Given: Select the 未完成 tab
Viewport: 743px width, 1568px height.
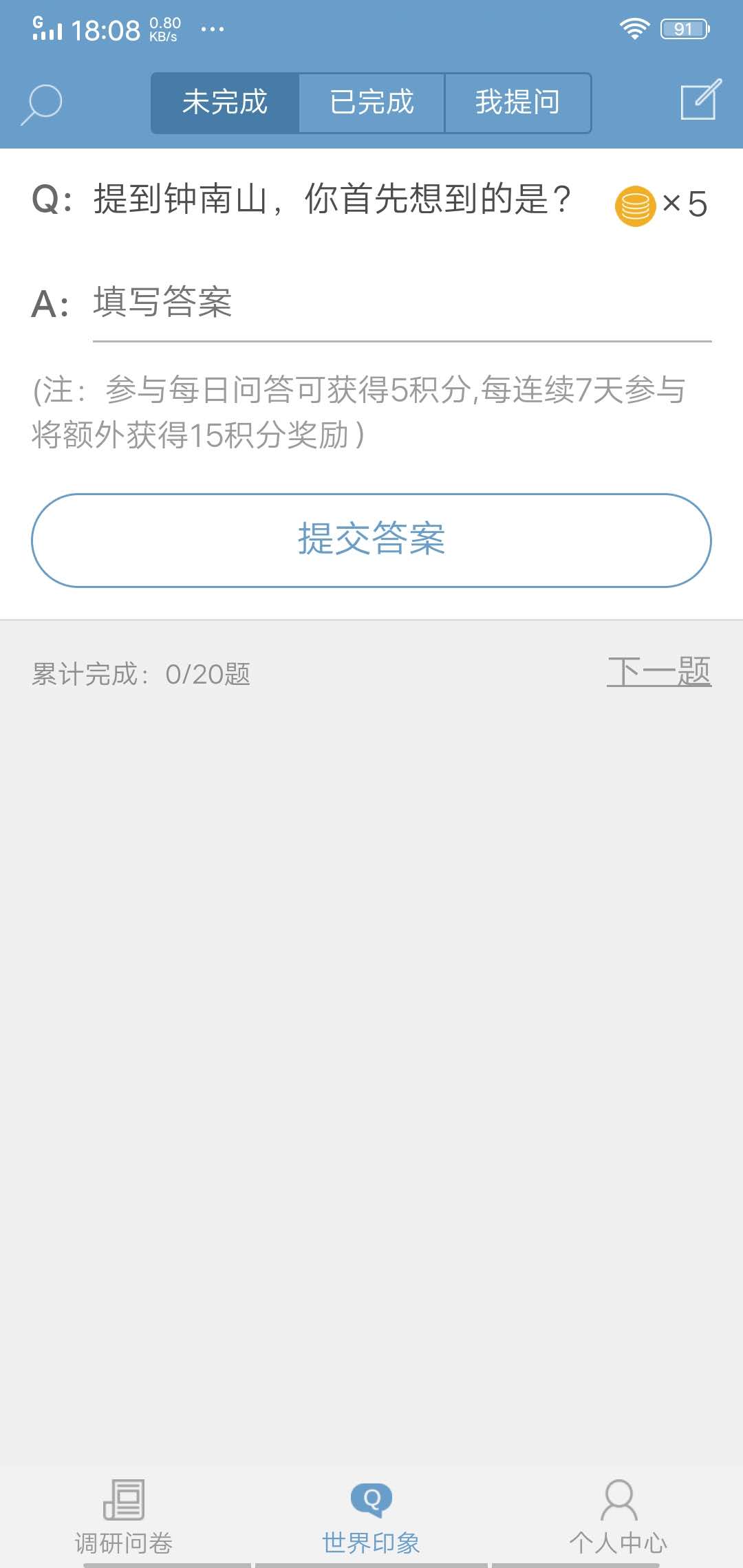Looking at the screenshot, I should [x=224, y=102].
